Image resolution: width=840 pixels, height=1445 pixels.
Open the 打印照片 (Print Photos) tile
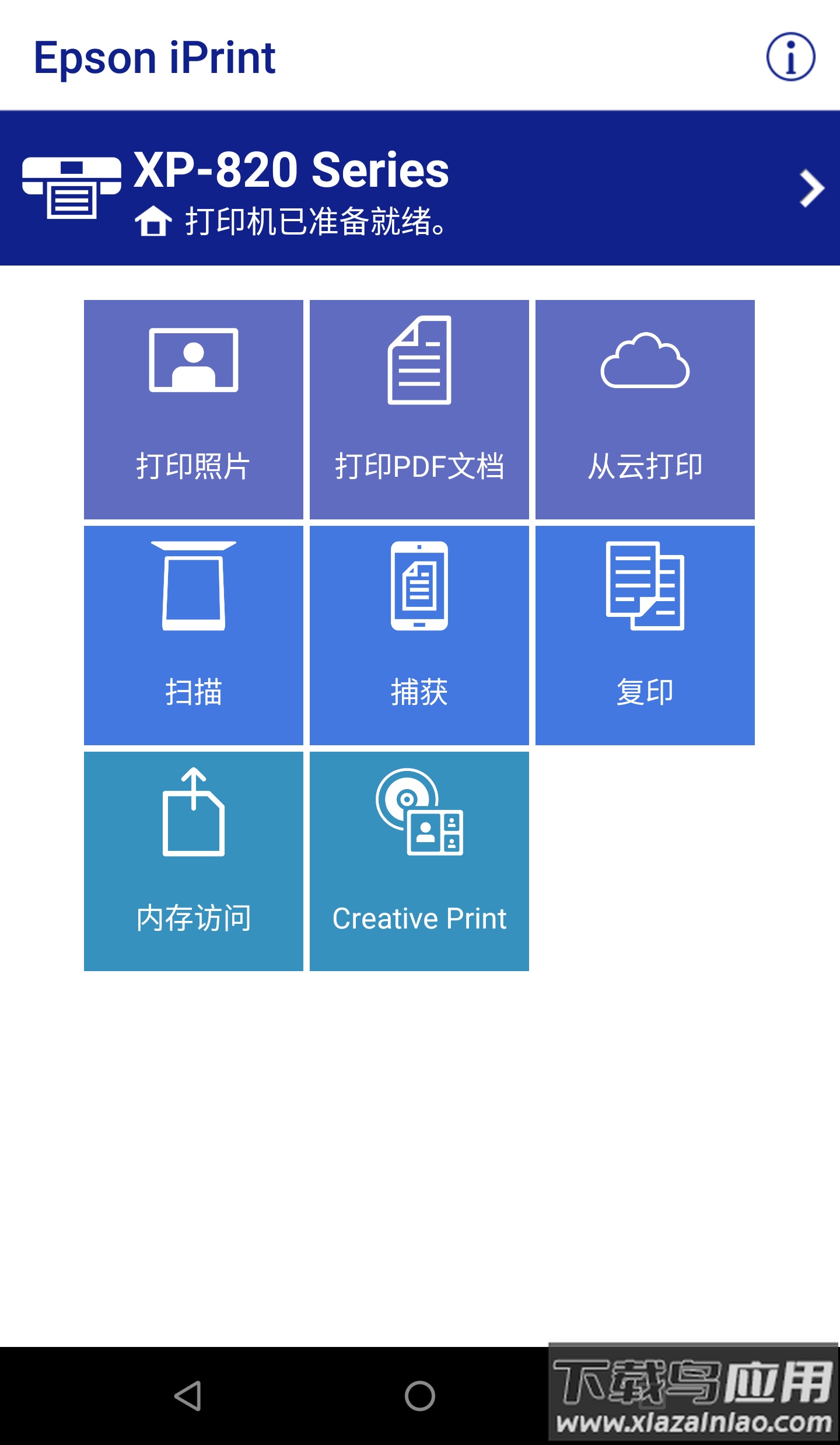193,410
